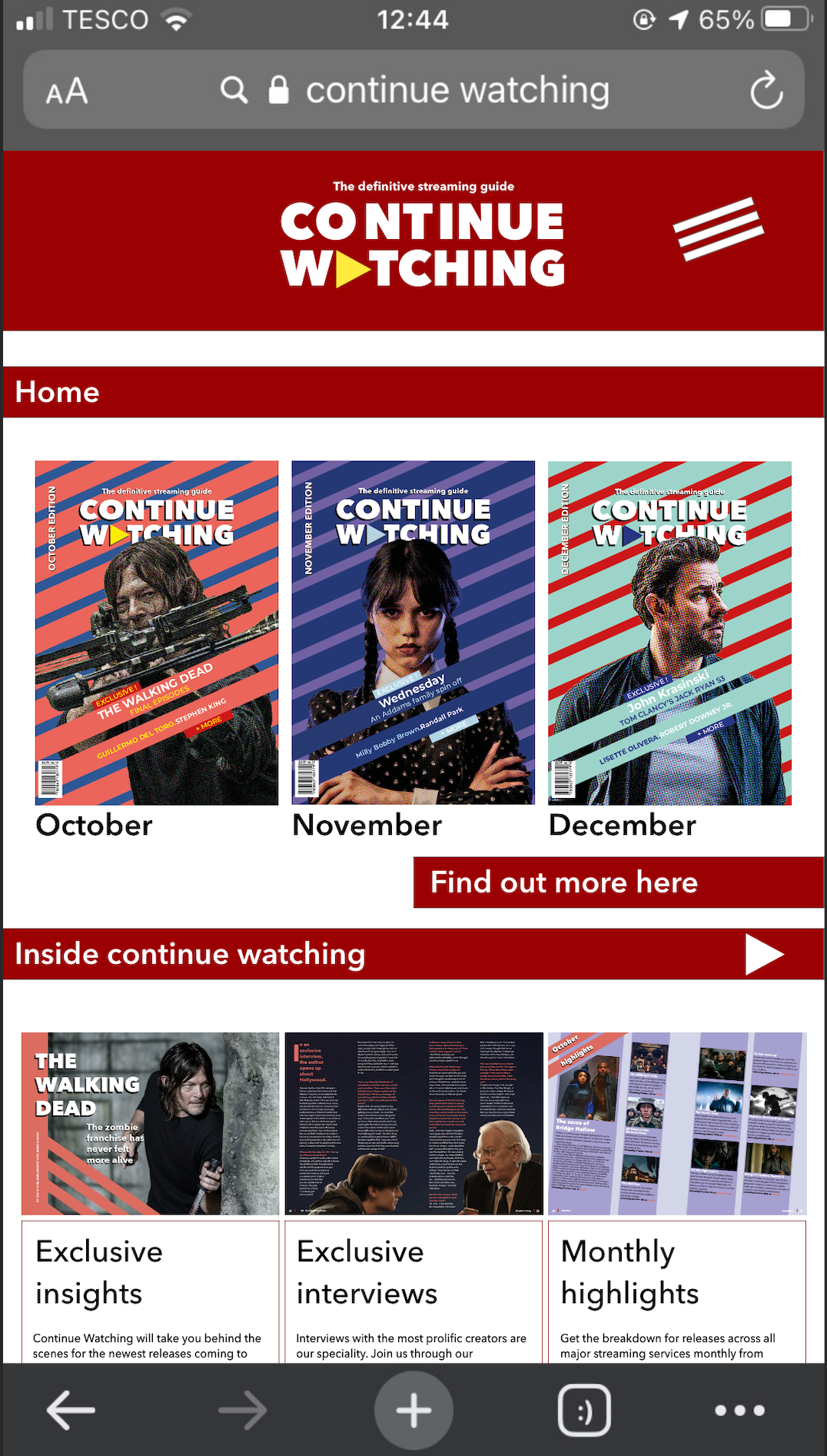Go back to the previous page
The height and width of the screenshot is (1456, 827).
[71, 1410]
